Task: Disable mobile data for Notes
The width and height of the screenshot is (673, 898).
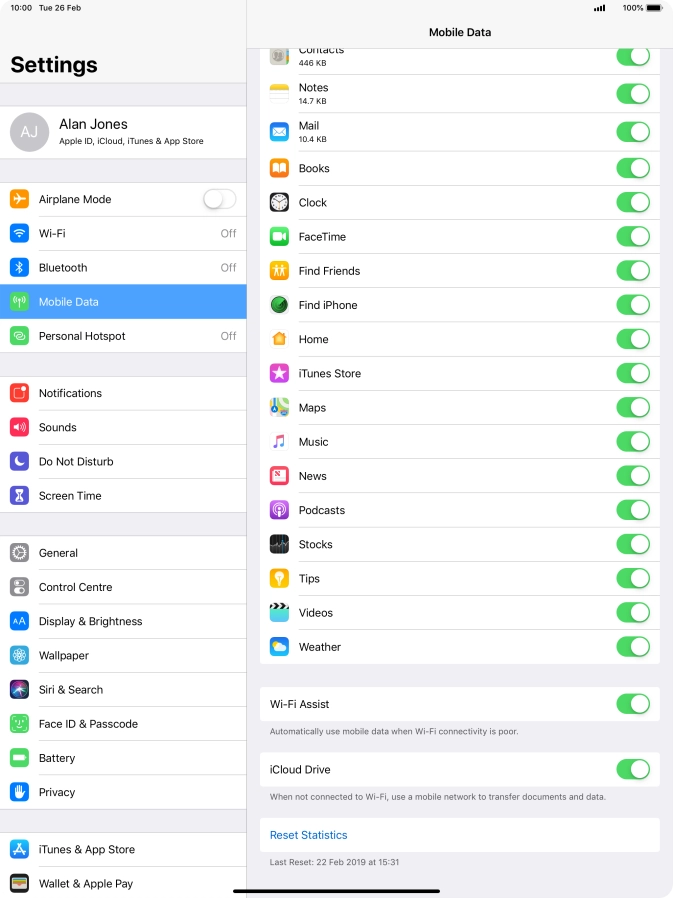Action: 632,94
